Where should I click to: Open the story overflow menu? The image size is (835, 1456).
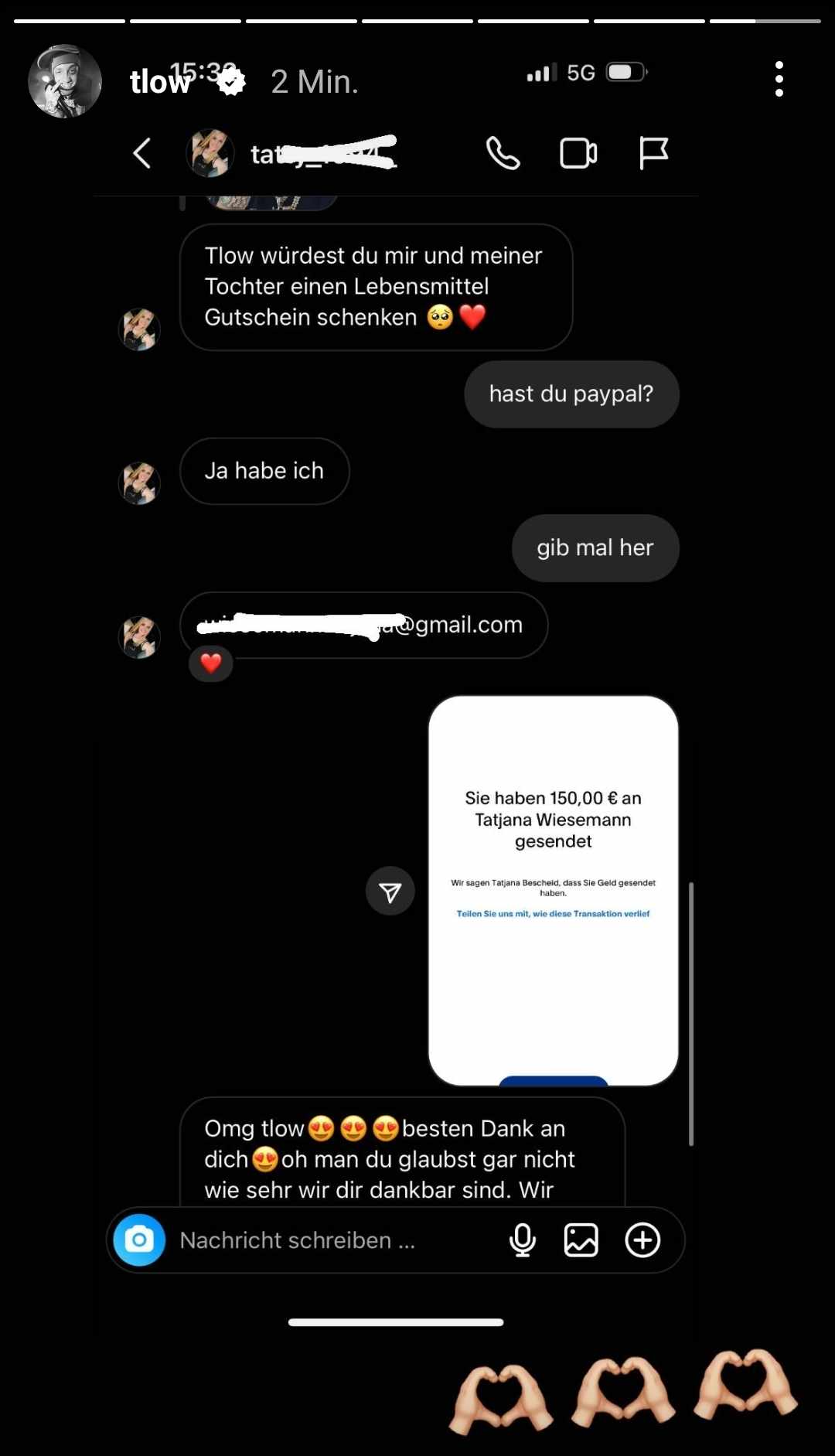[x=779, y=79]
